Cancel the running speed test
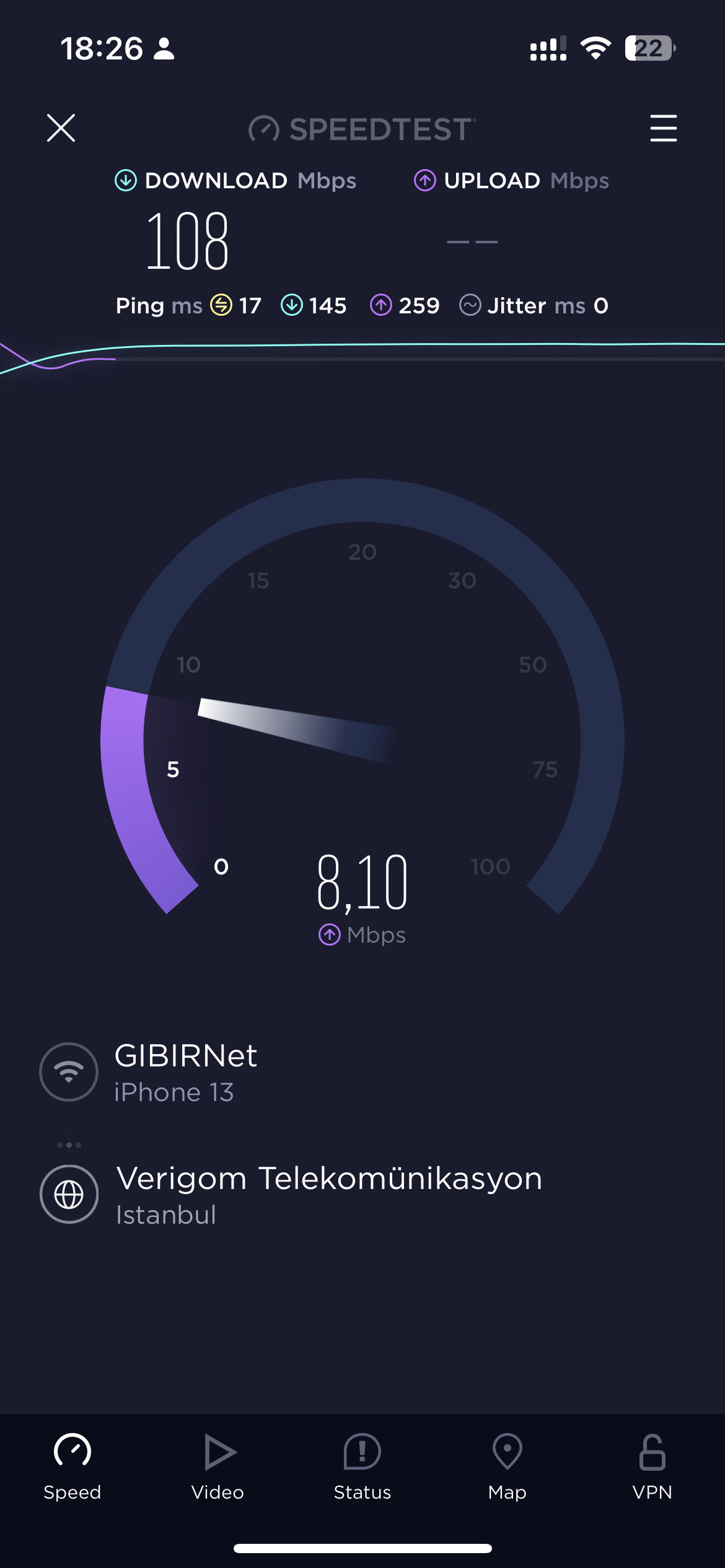Screen dimensions: 725x1568 (61, 128)
